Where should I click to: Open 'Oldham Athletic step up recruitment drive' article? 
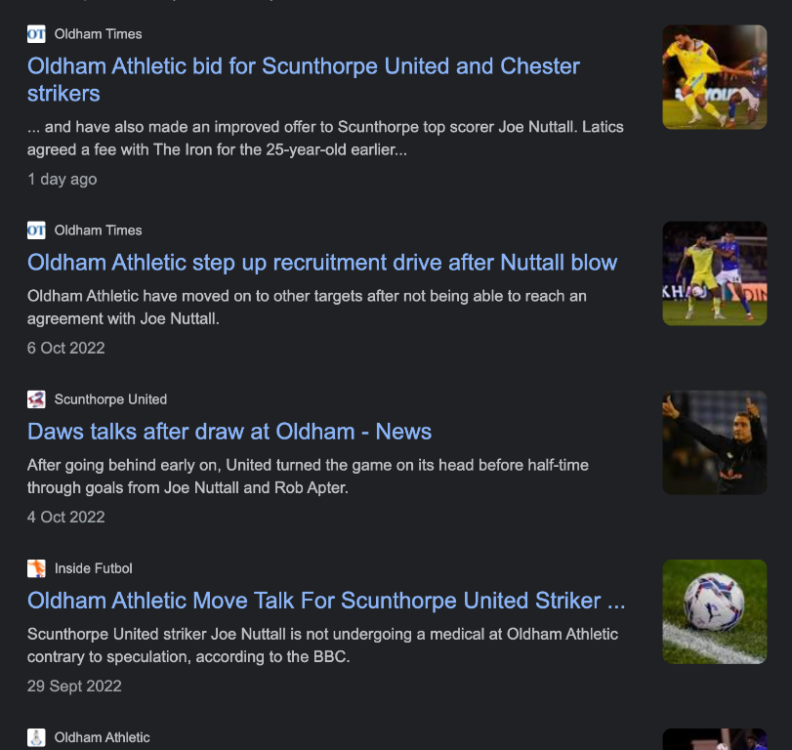[322, 263]
